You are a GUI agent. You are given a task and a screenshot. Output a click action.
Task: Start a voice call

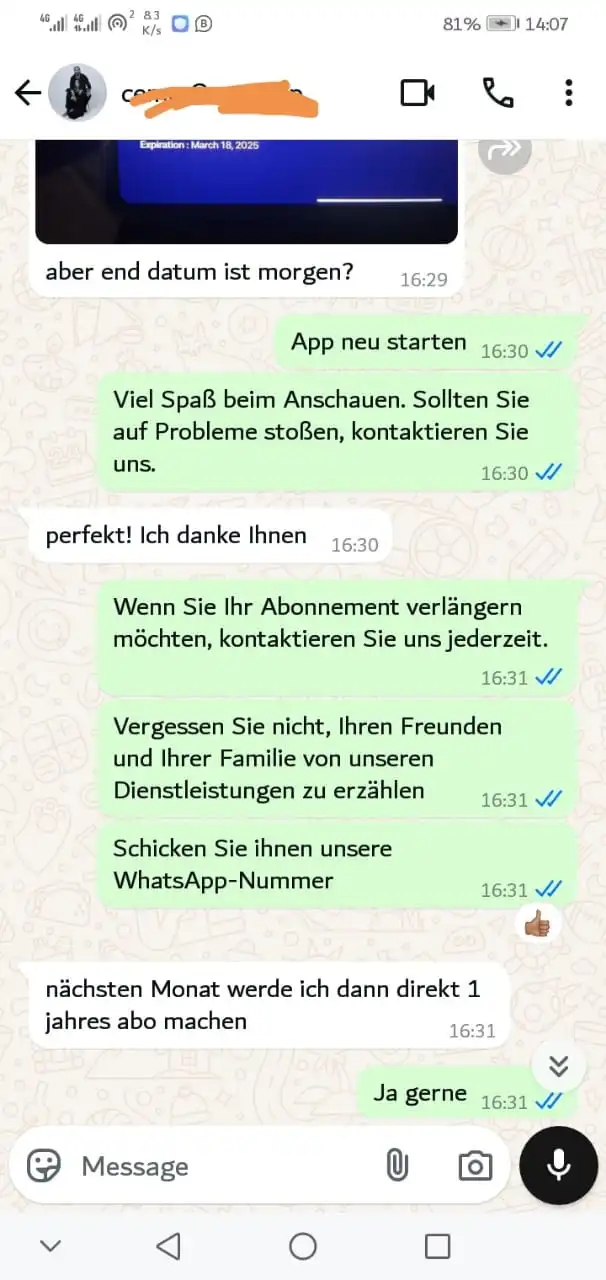pos(498,93)
